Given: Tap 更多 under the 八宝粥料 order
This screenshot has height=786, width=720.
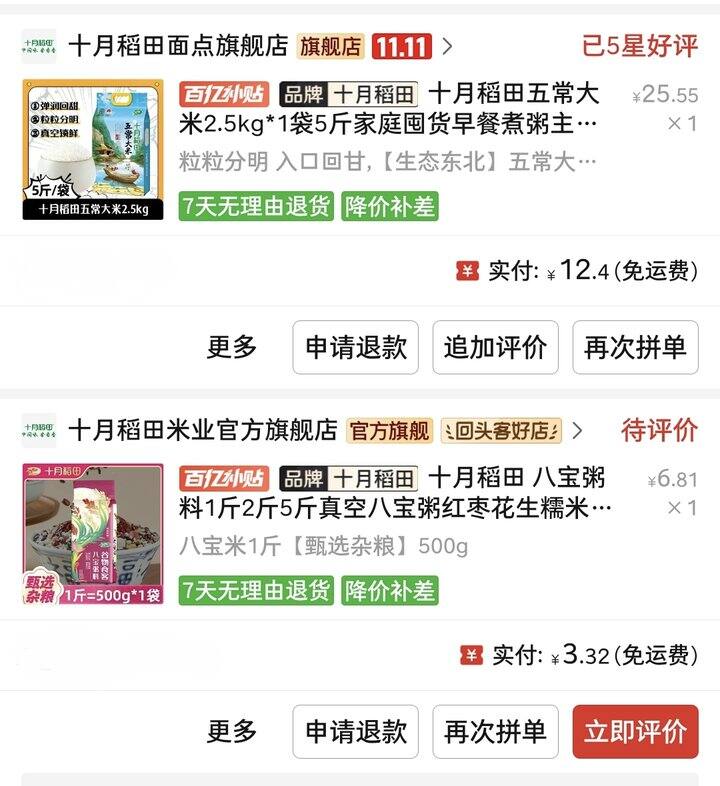Looking at the screenshot, I should pyautogui.click(x=232, y=731).
